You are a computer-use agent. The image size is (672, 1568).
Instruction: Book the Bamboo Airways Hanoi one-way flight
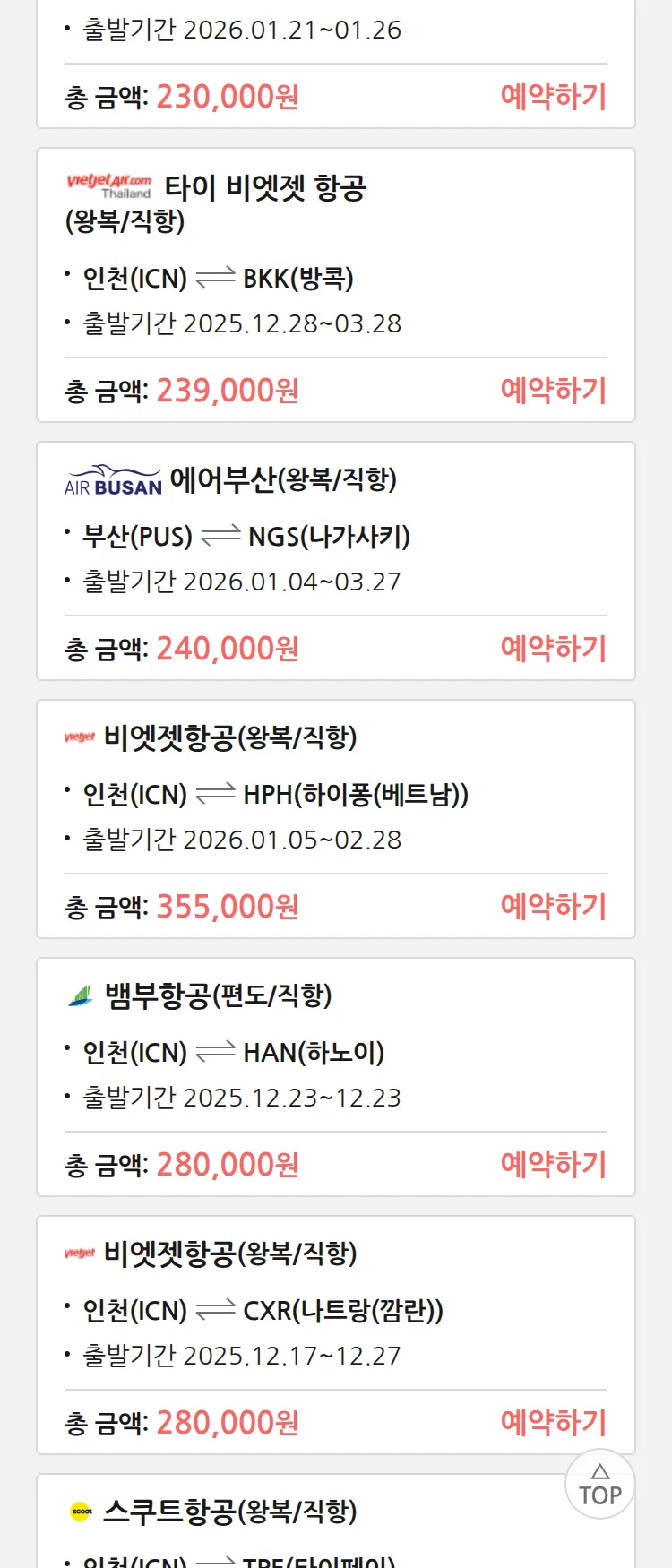point(553,1164)
